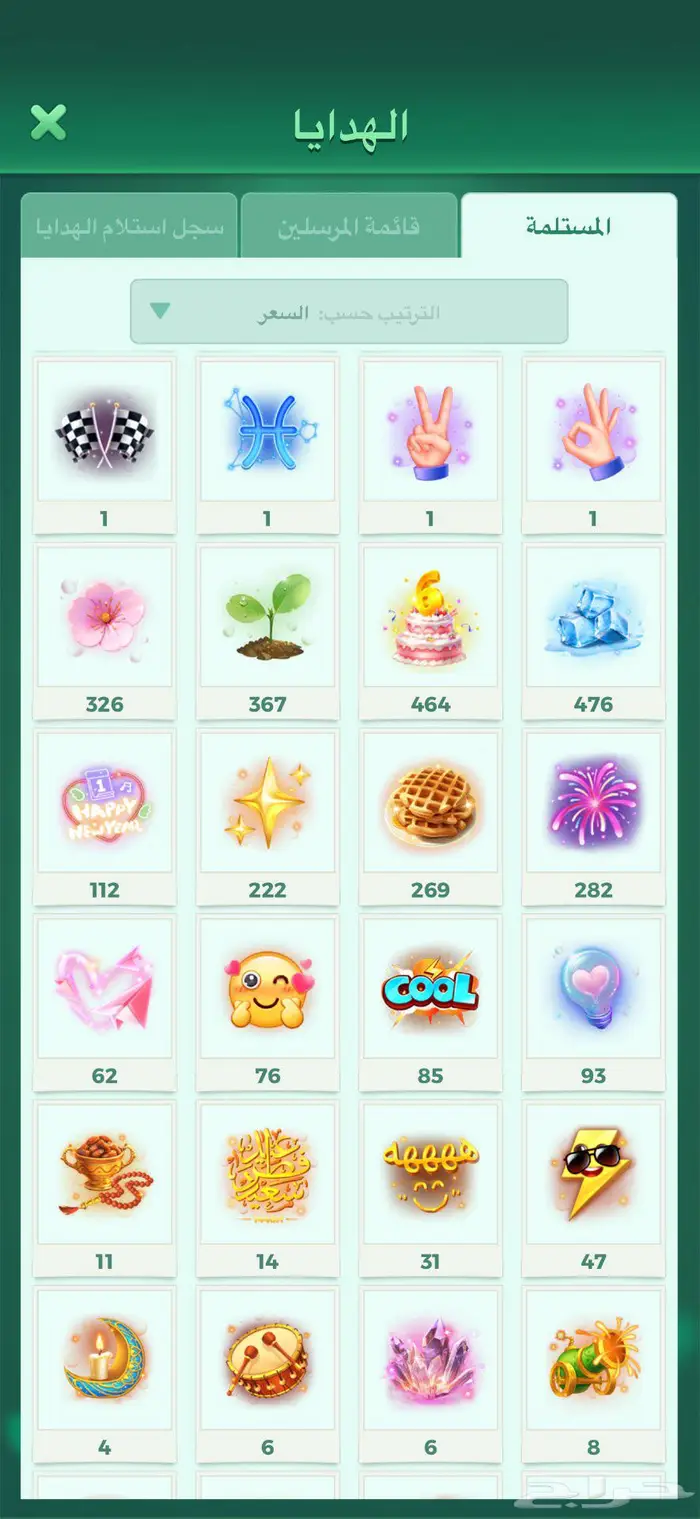Select the smiling emoji with hearts gift
The height and width of the screenshot is (1519, 700).
[267, 989]
